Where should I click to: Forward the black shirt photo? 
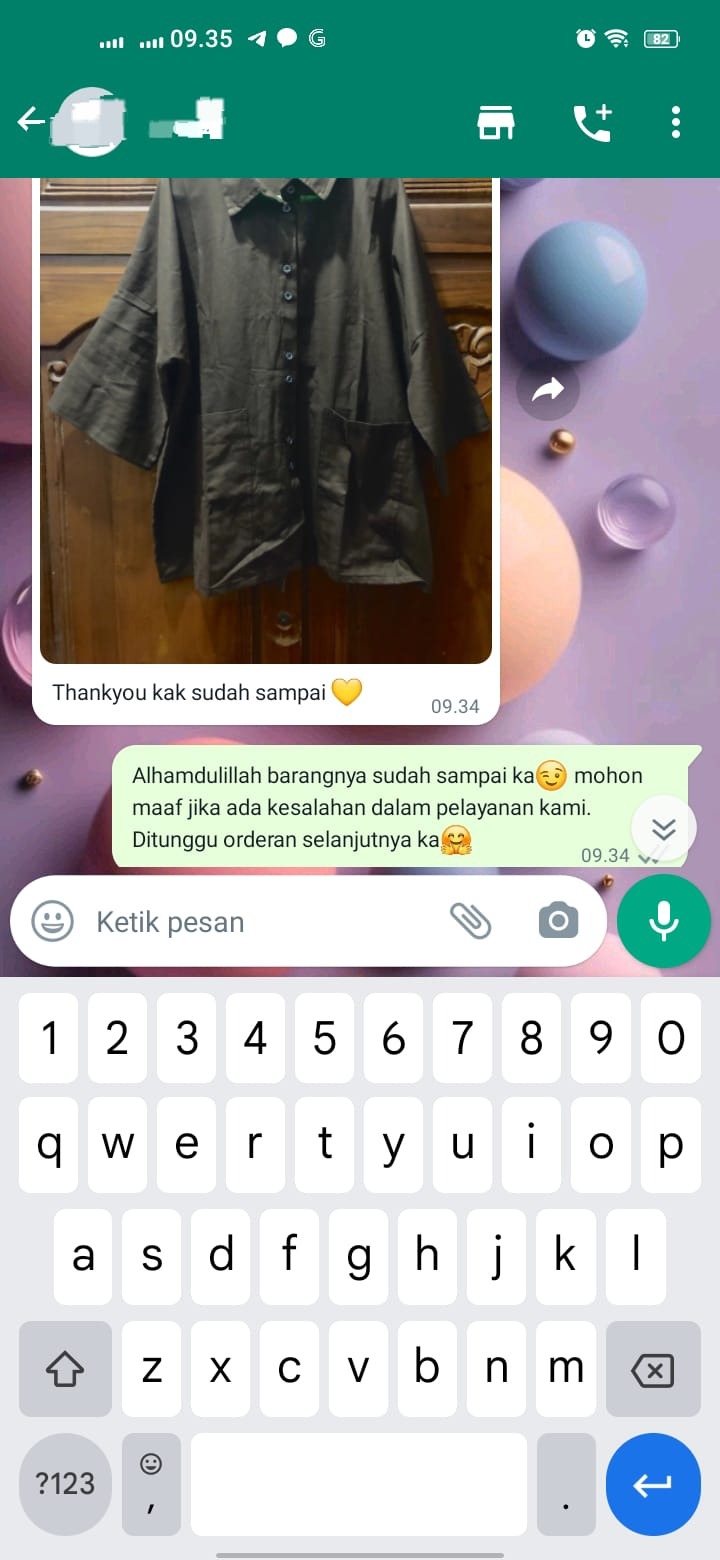click(x=548, y=391)
